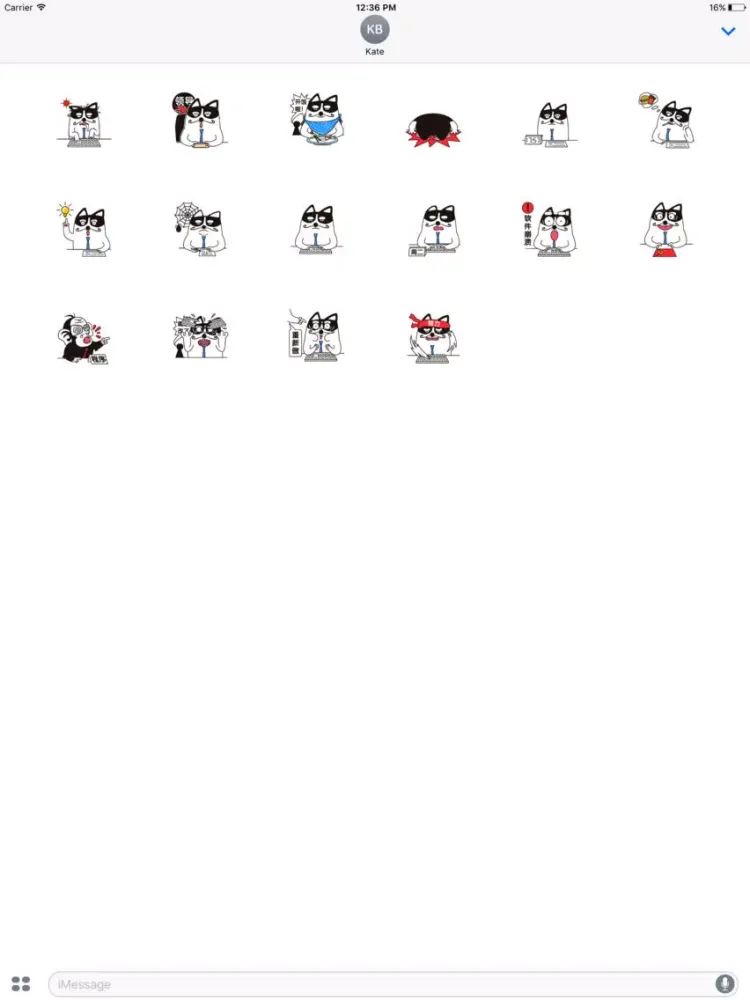This screenshot has height=1000, width=750.
Task: Open the Kate contact avatar
Action: (x=375, y=31)
